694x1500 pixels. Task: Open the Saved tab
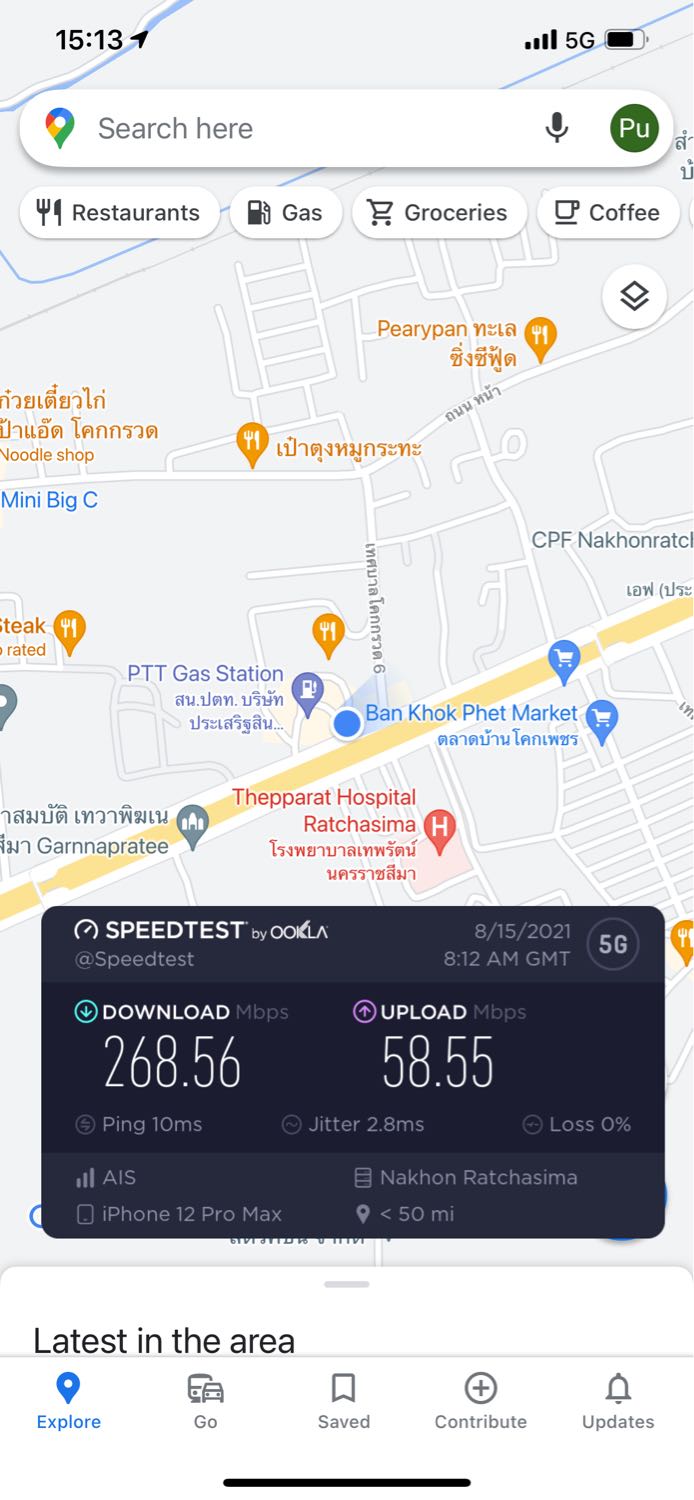tap(344, 1401)
